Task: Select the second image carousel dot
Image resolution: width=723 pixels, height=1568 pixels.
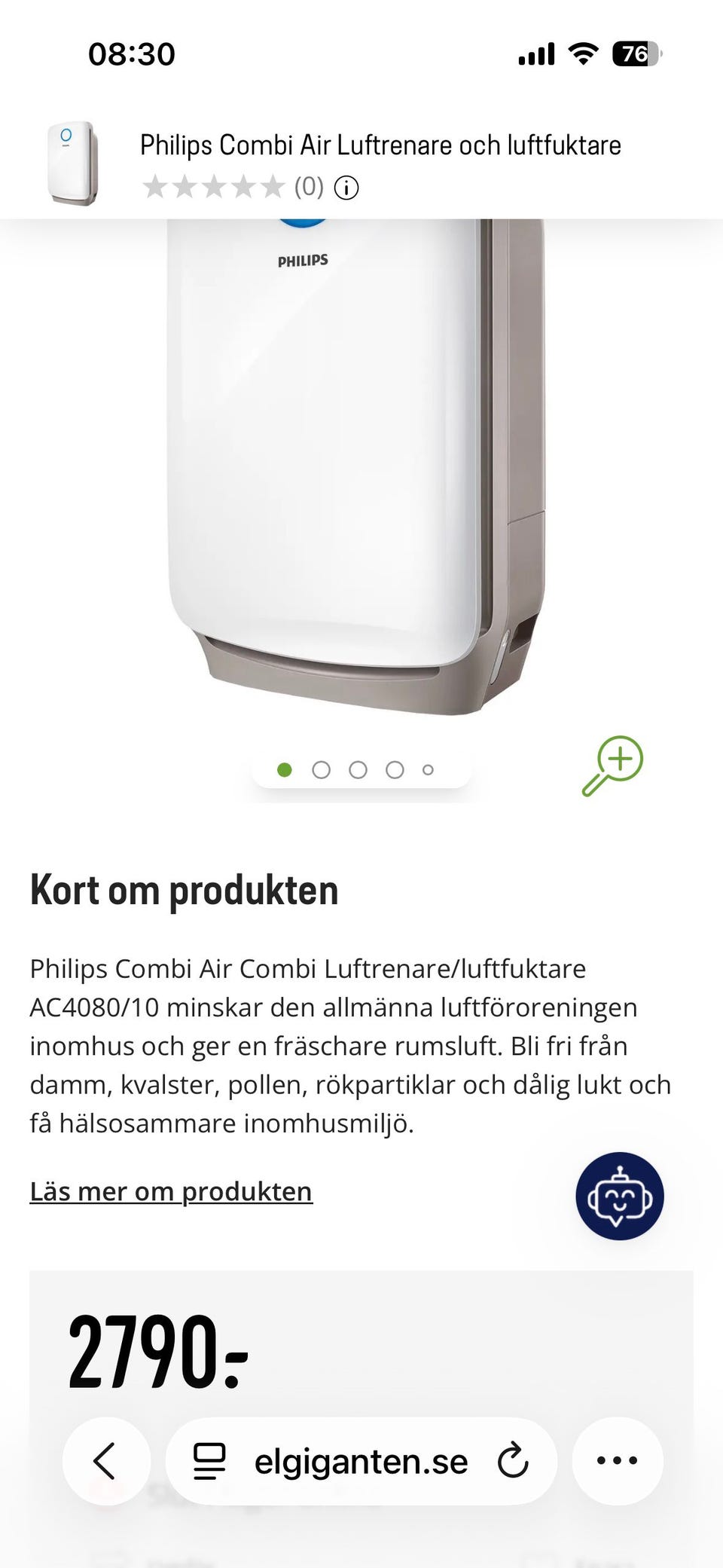Action: (322, 769)
